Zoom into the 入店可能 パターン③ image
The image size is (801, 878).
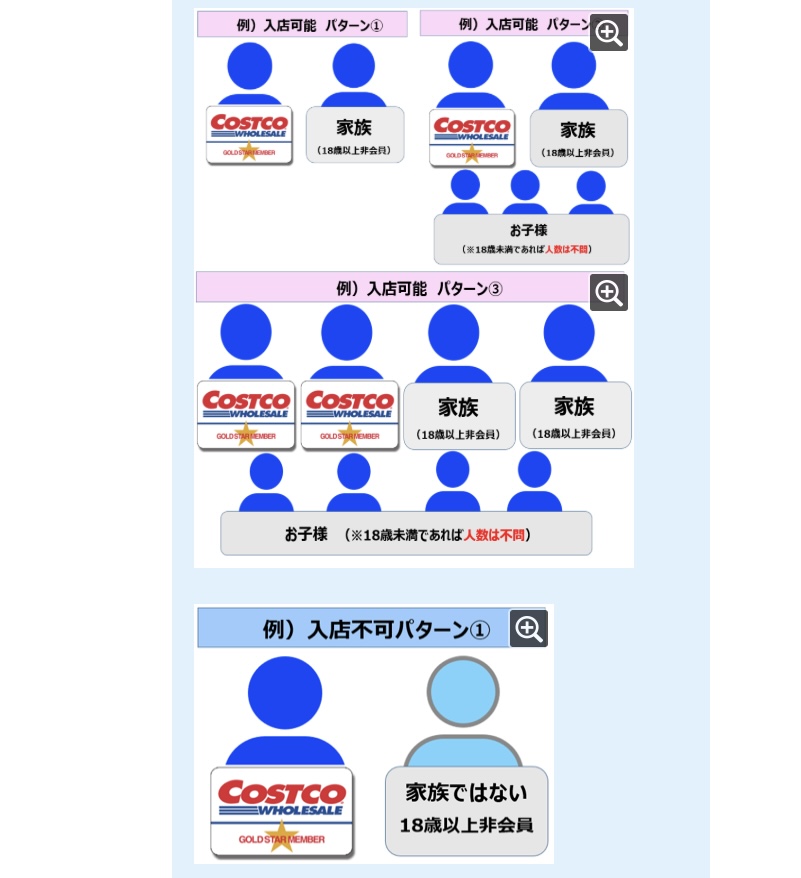pyautogui.click(x=609, y=293)
